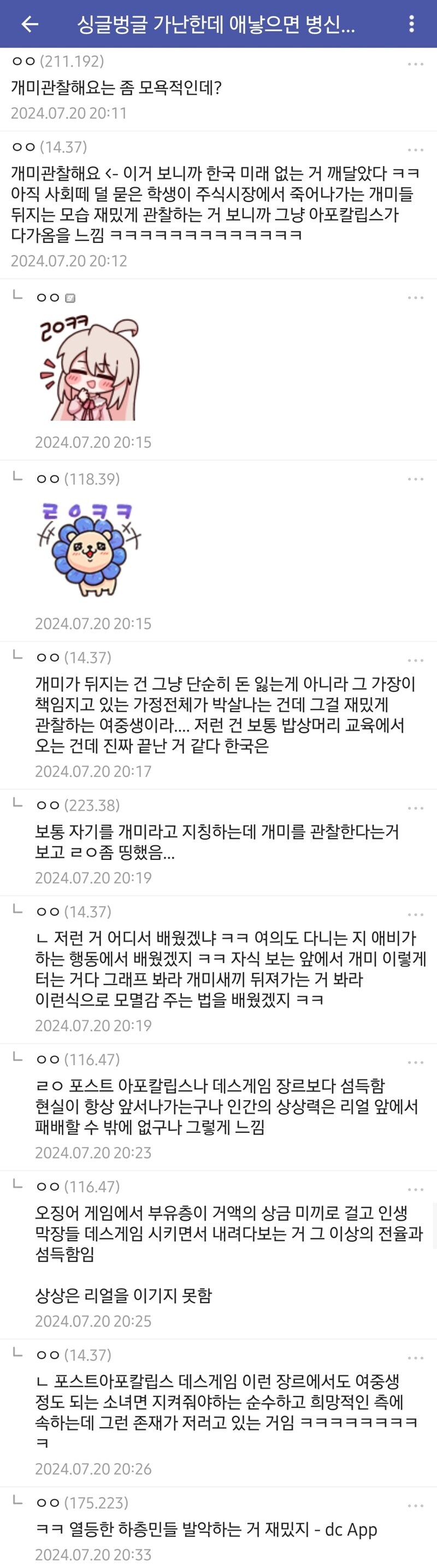Open the overflow menu in the app bar
The image size is (437, 1568).
[412, 23]
